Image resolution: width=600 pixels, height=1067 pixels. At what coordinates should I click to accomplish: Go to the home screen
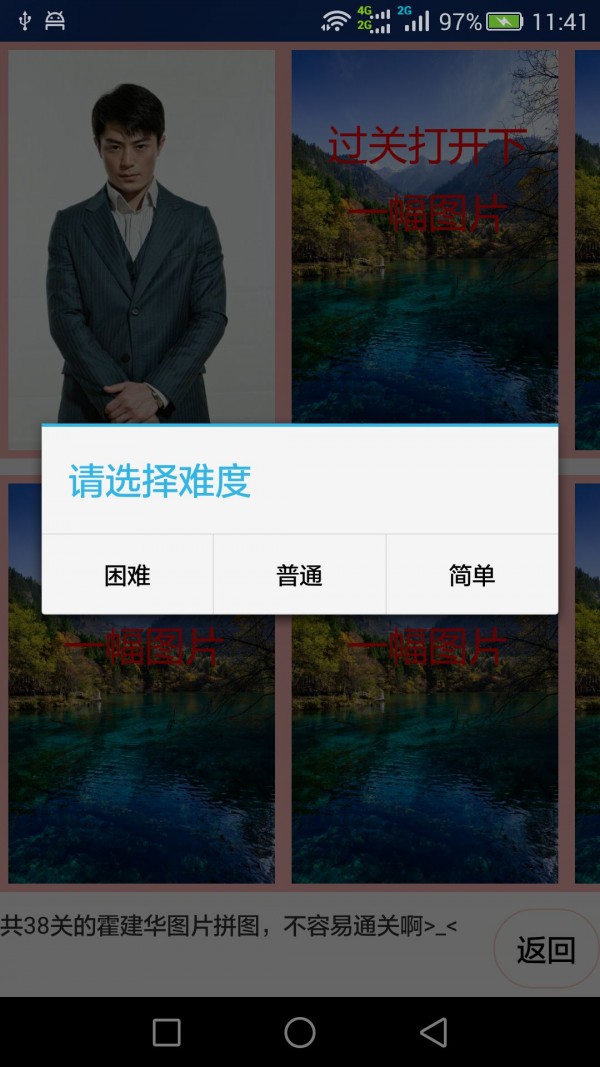[300, 1032]
